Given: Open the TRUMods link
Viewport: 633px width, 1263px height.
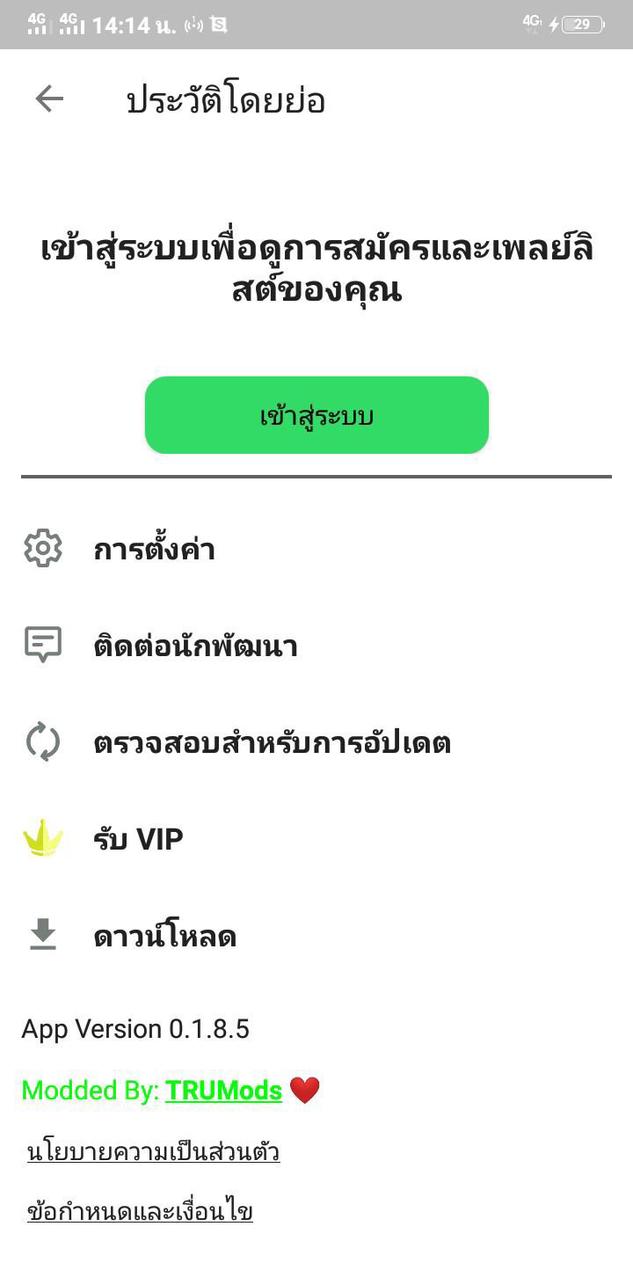Looking at the screenshot, I should click(x=224, y=1090).
